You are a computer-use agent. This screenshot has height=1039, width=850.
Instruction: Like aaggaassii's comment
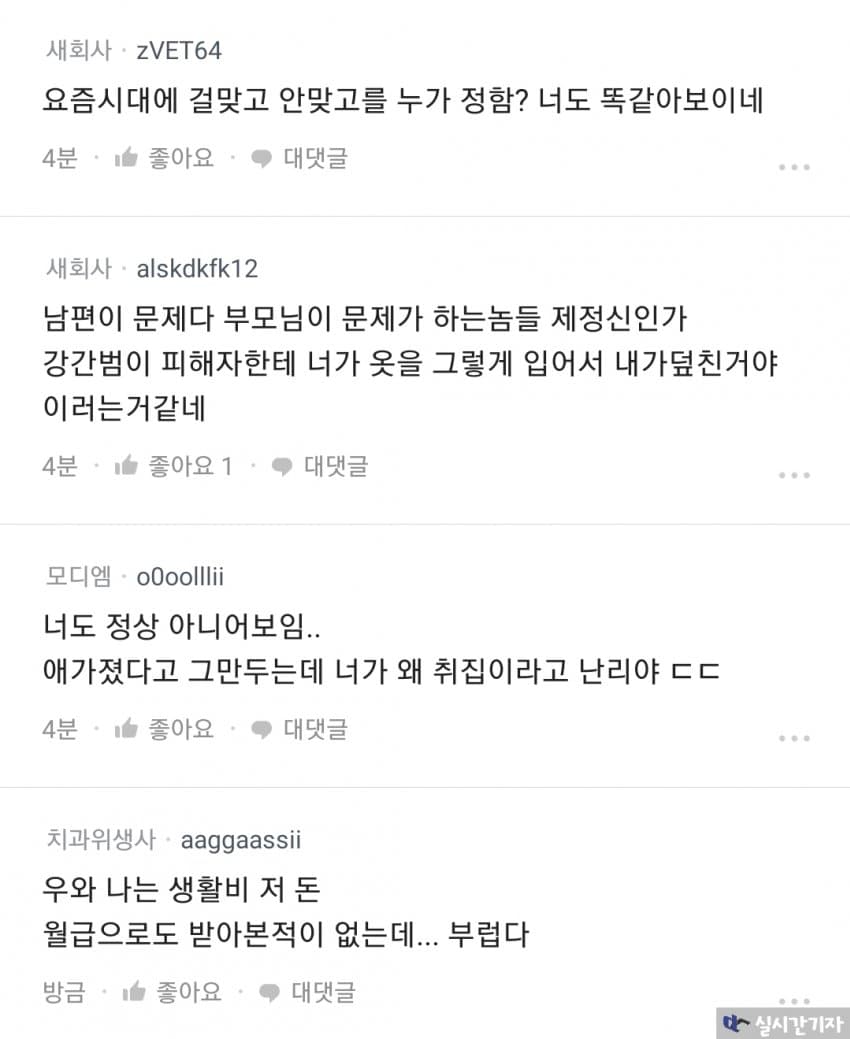click(x=171, y=992)
